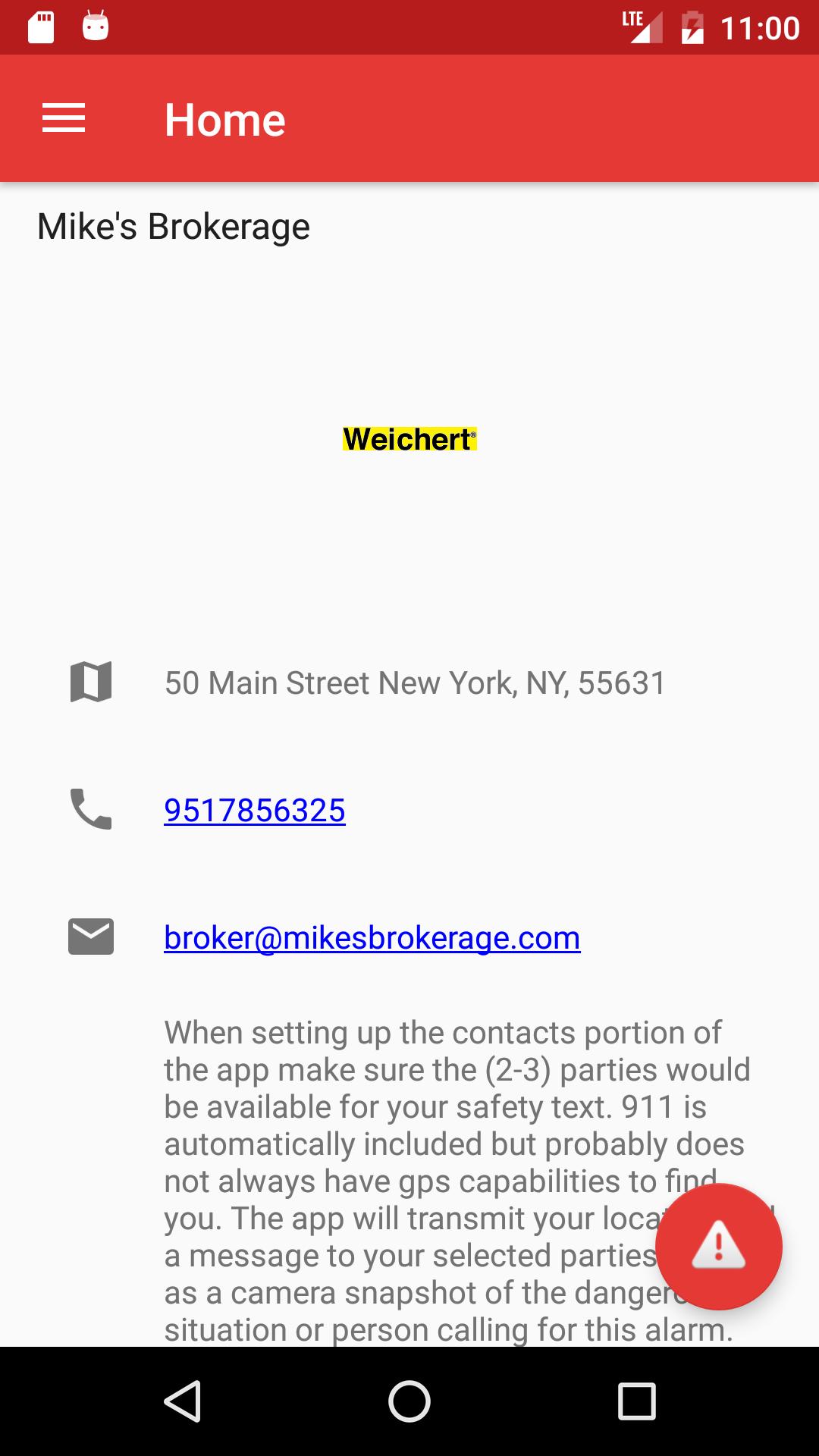Viewport: 819px width, 1456px height.
Task: Open recent apps overview
Action: [636, 1401]
